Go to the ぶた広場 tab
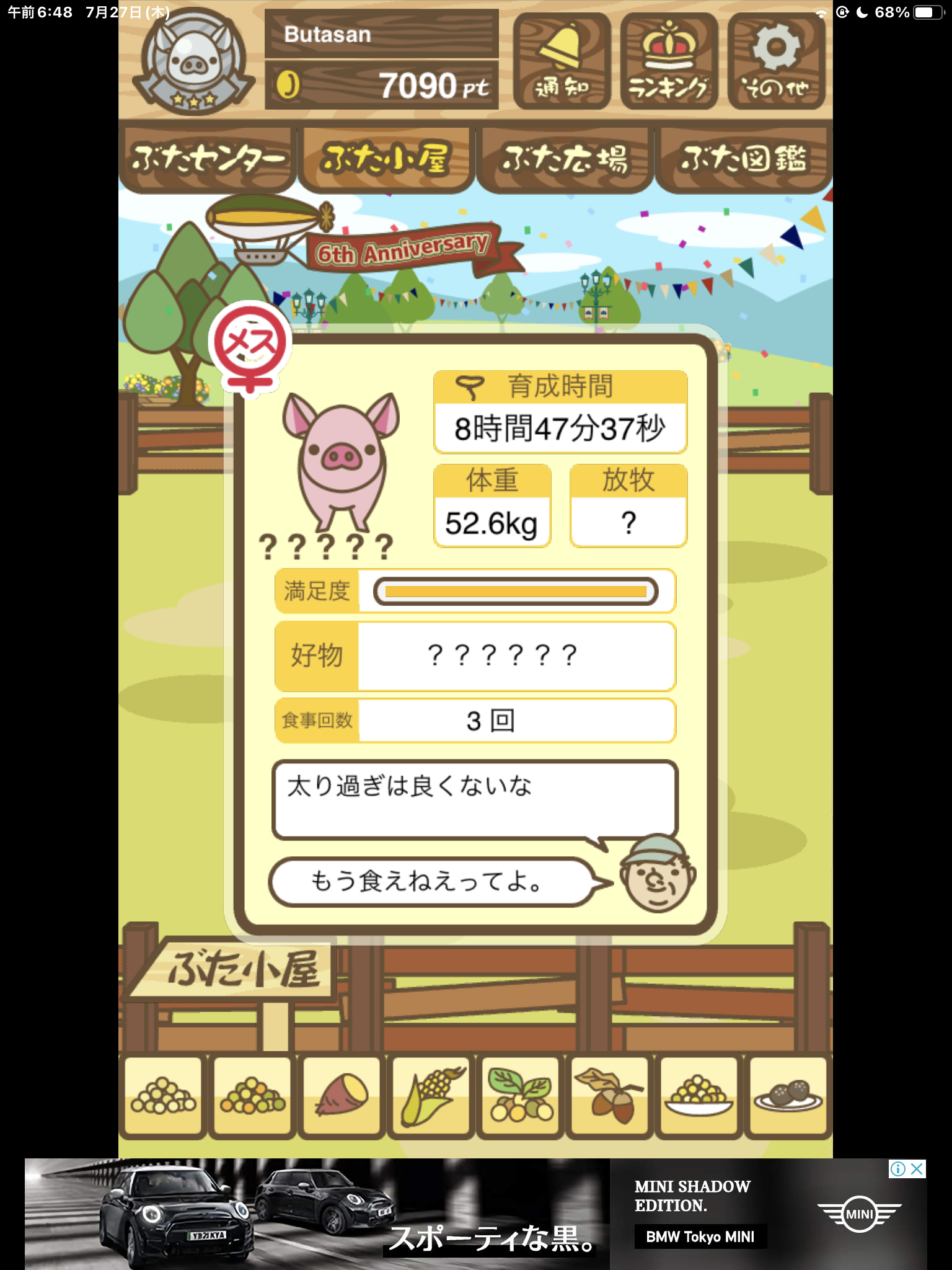The image size is (952, 1270). 565,159
